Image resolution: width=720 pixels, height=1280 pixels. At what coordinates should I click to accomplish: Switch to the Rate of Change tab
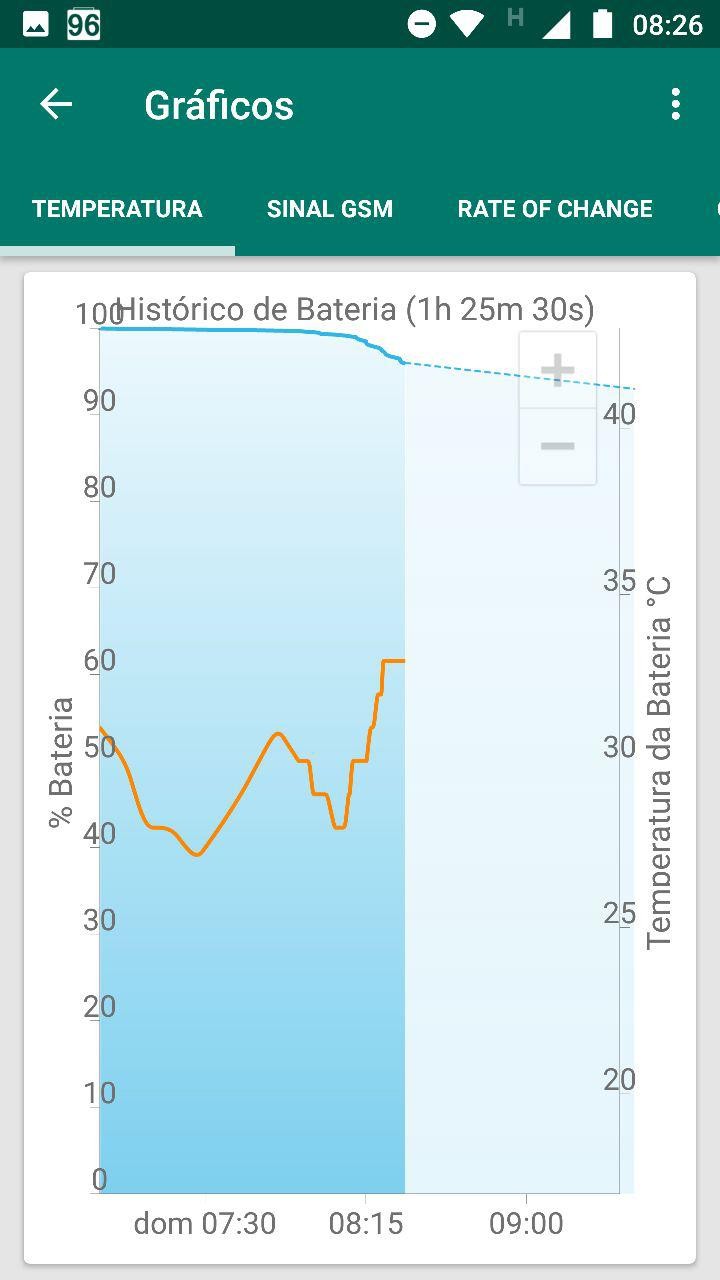click(555, 209)
